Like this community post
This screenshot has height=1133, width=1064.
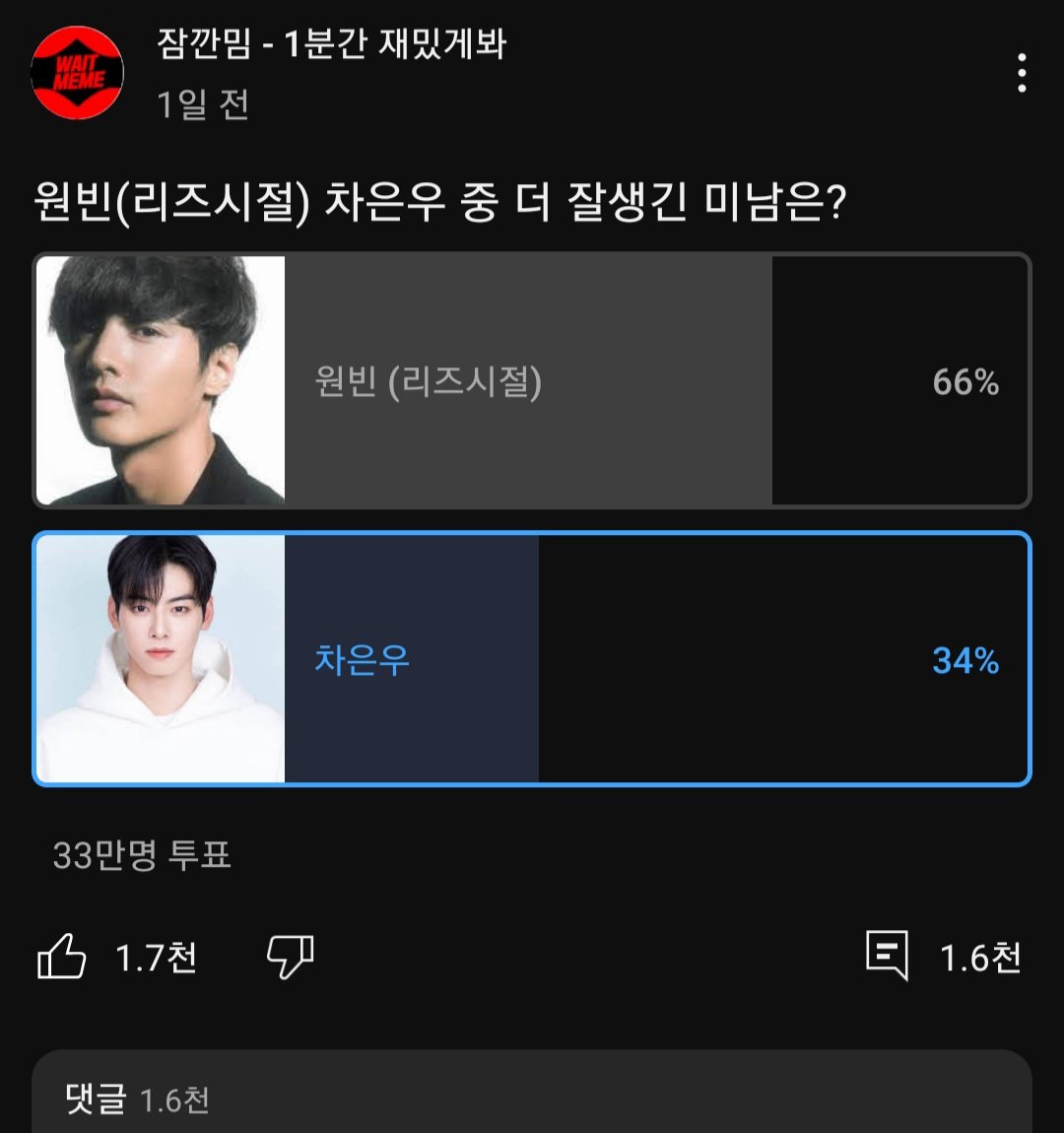(x=62, y=957)
